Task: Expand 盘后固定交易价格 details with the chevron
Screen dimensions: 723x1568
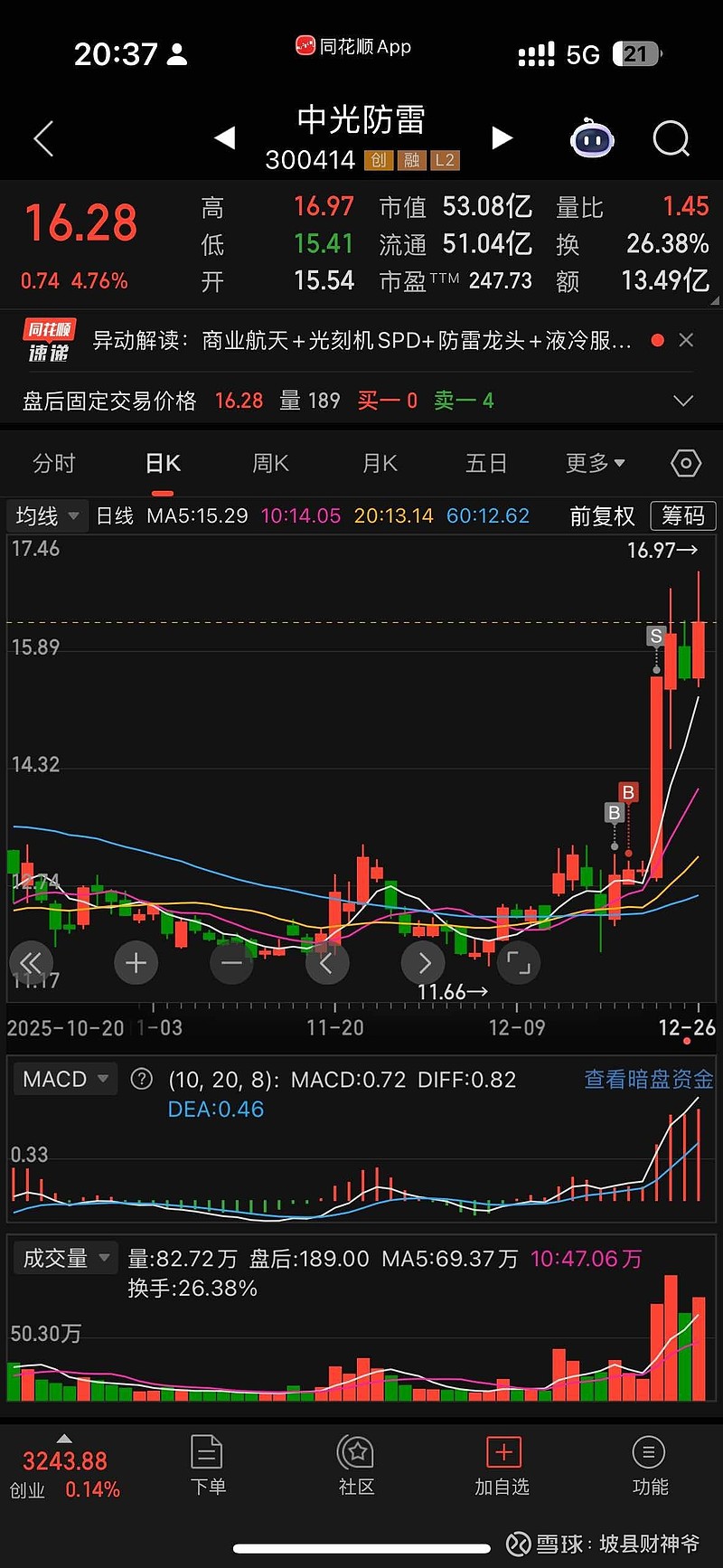Action: [682, 400]
